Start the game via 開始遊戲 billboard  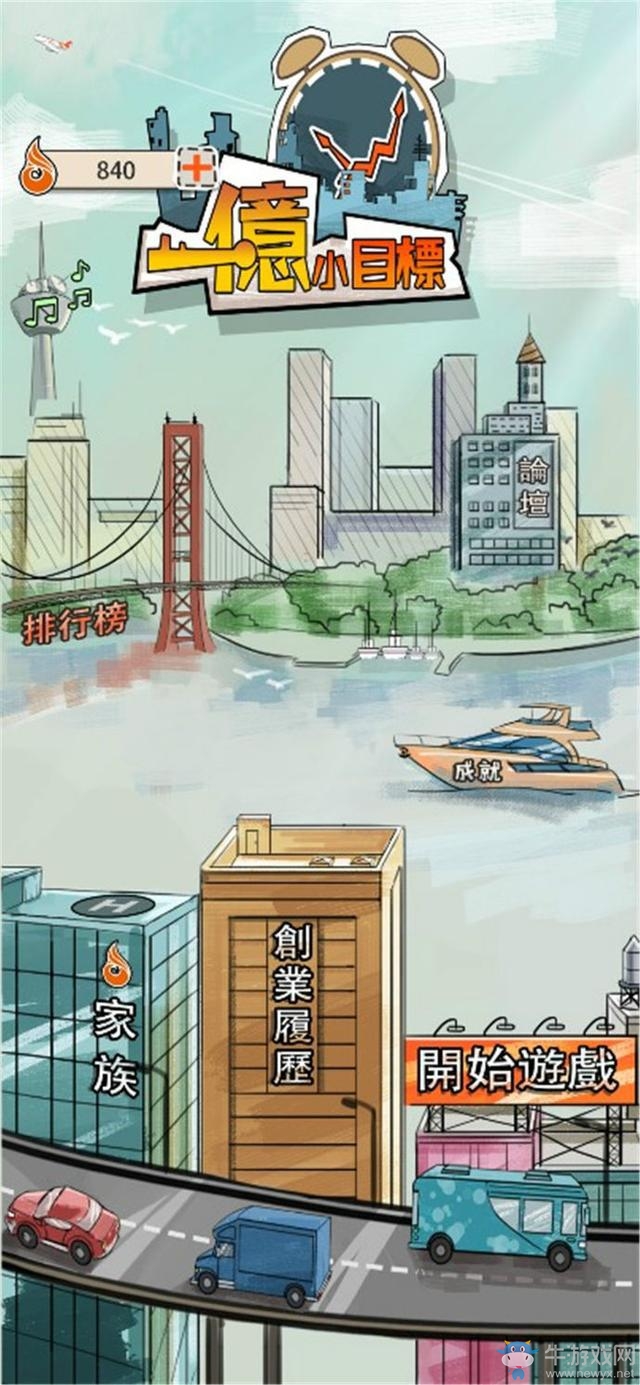pyautogui.click(x=519, y=1070)
